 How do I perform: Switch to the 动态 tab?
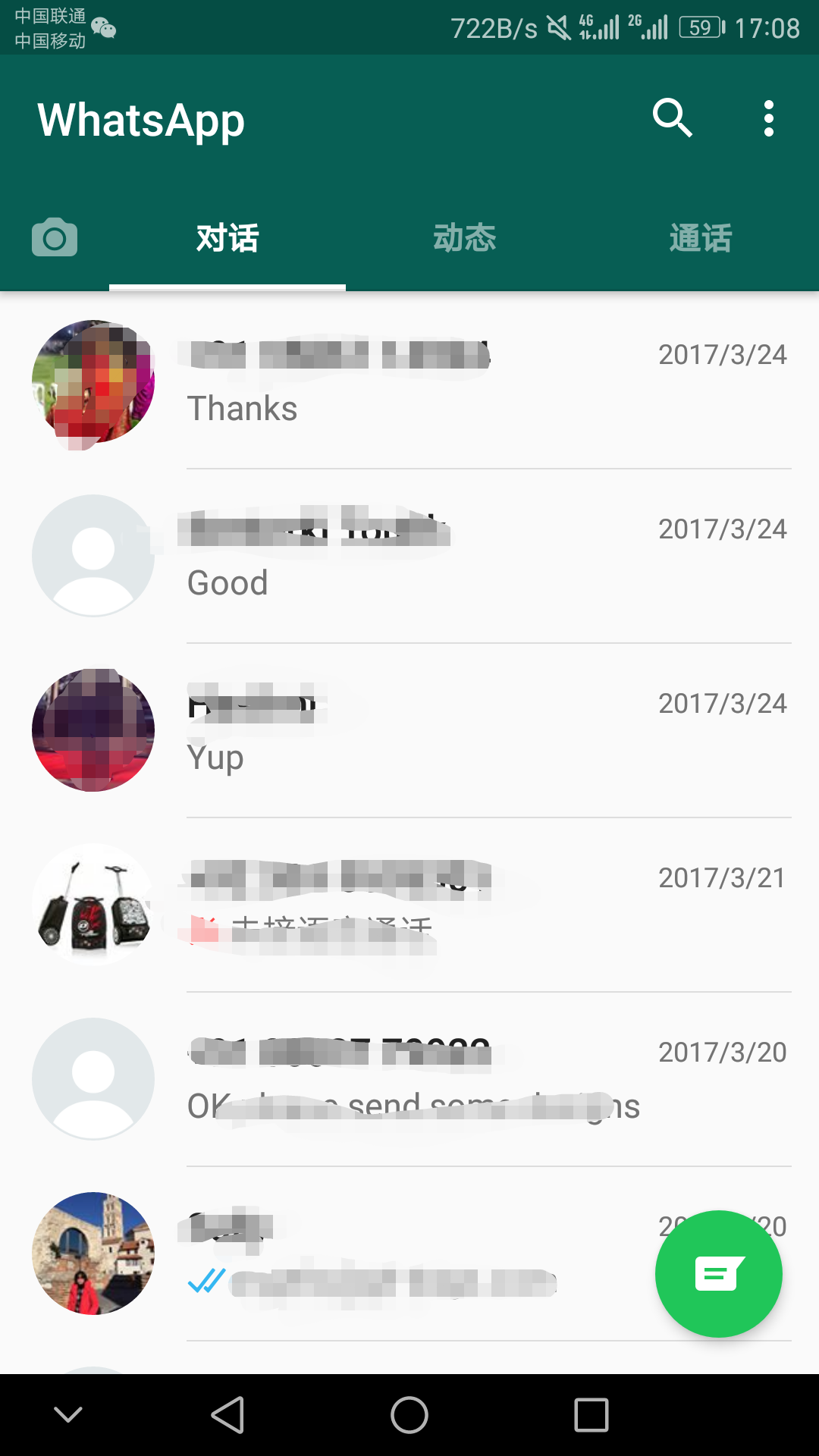[x=464, y=238]
